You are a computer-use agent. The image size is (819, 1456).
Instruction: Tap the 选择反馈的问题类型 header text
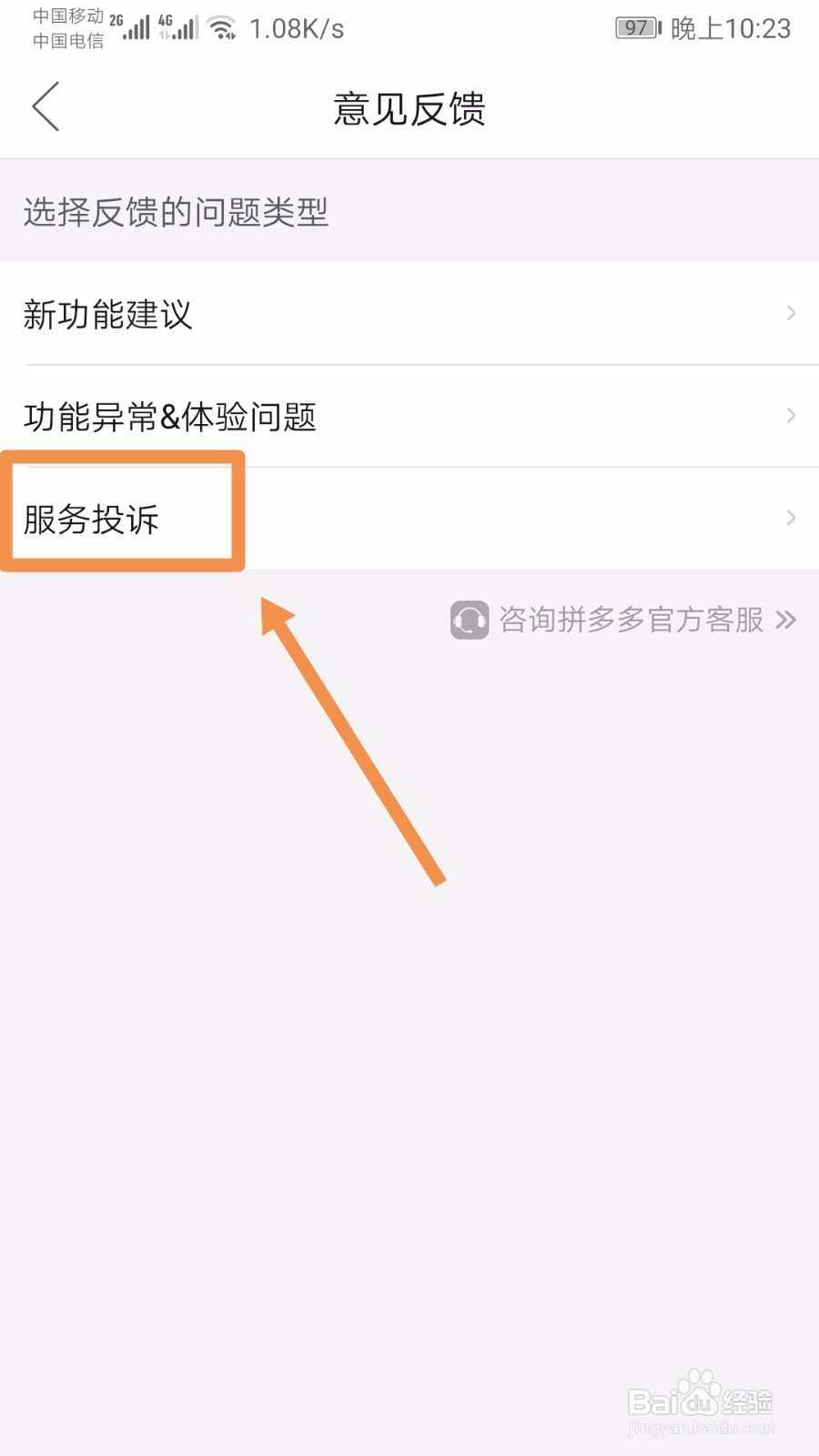[x=176, y=211]
